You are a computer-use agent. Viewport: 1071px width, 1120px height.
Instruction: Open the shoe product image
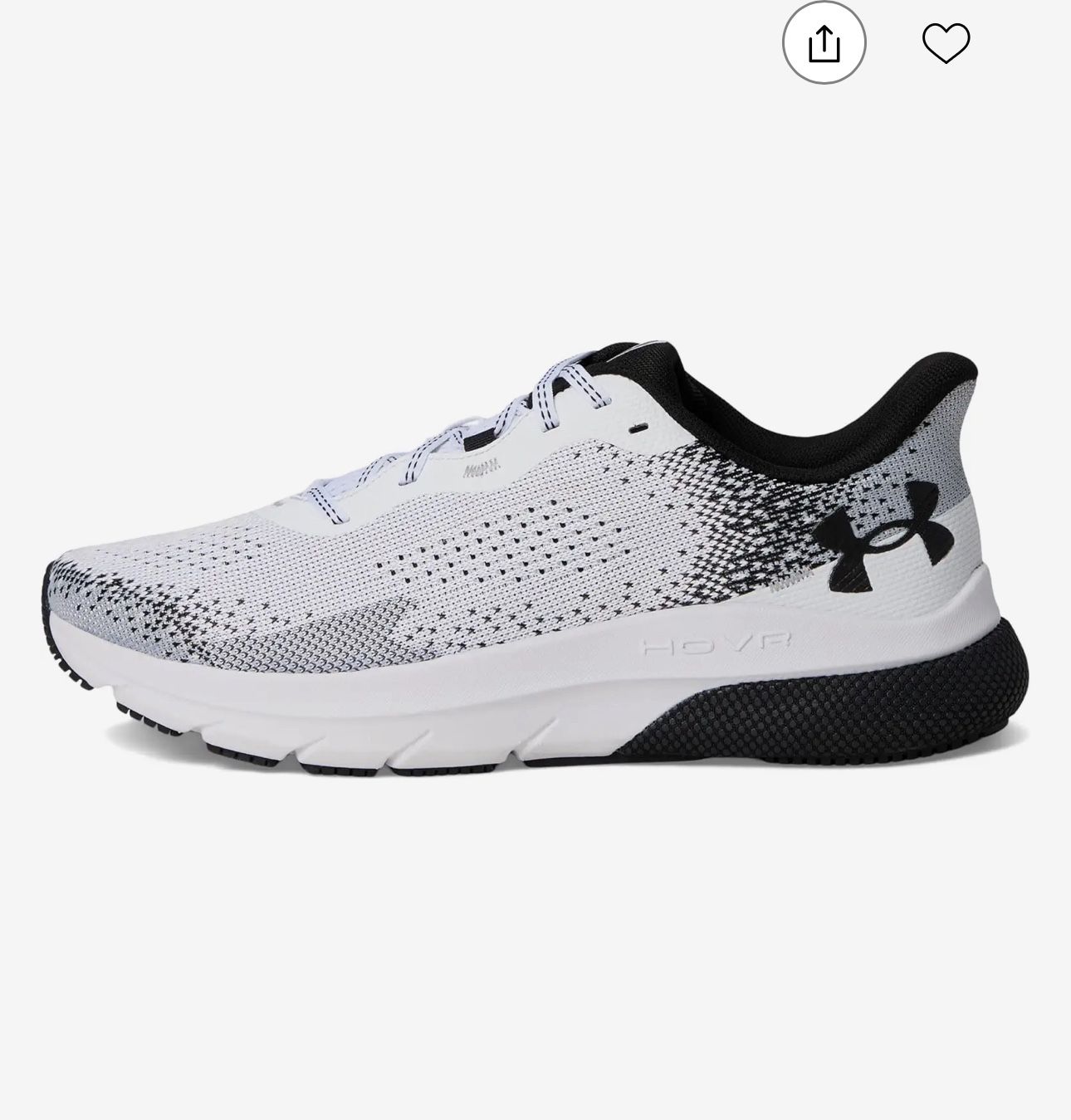[535, 565]
